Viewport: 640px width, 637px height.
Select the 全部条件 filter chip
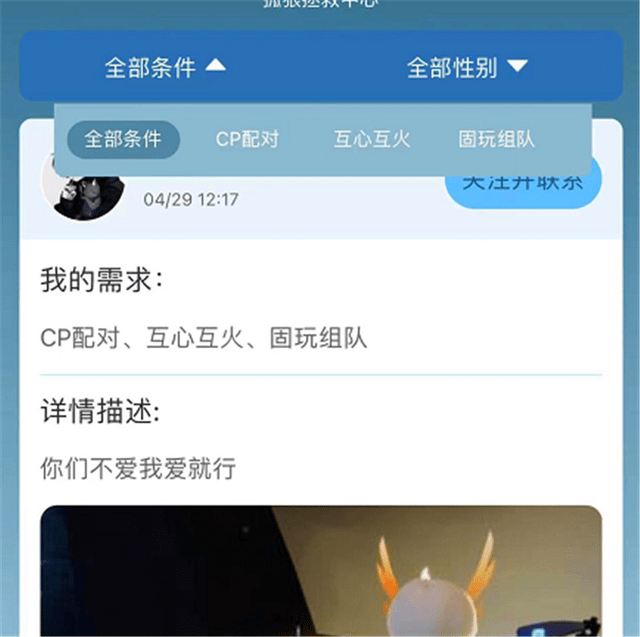click(123, 139)
